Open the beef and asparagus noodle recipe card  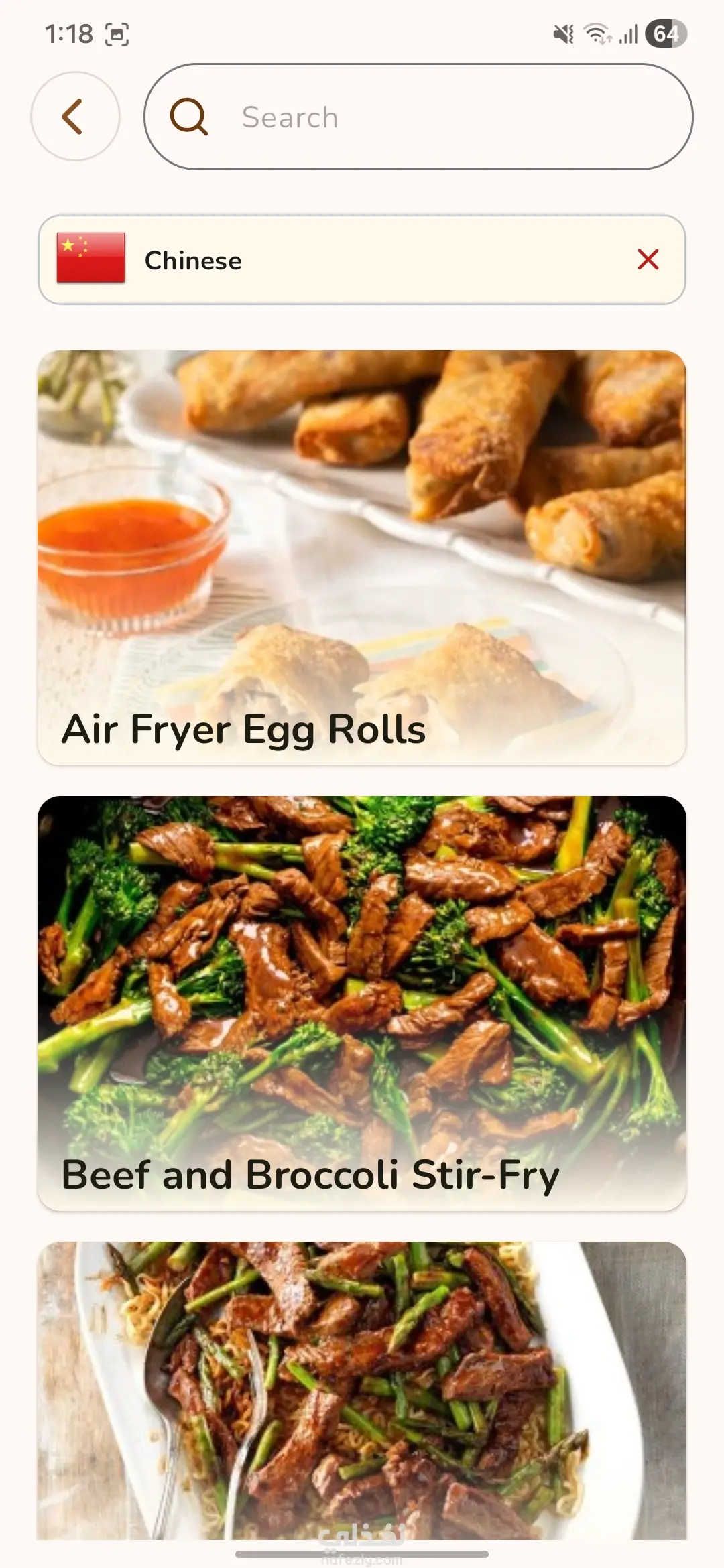coord(362,1390)
